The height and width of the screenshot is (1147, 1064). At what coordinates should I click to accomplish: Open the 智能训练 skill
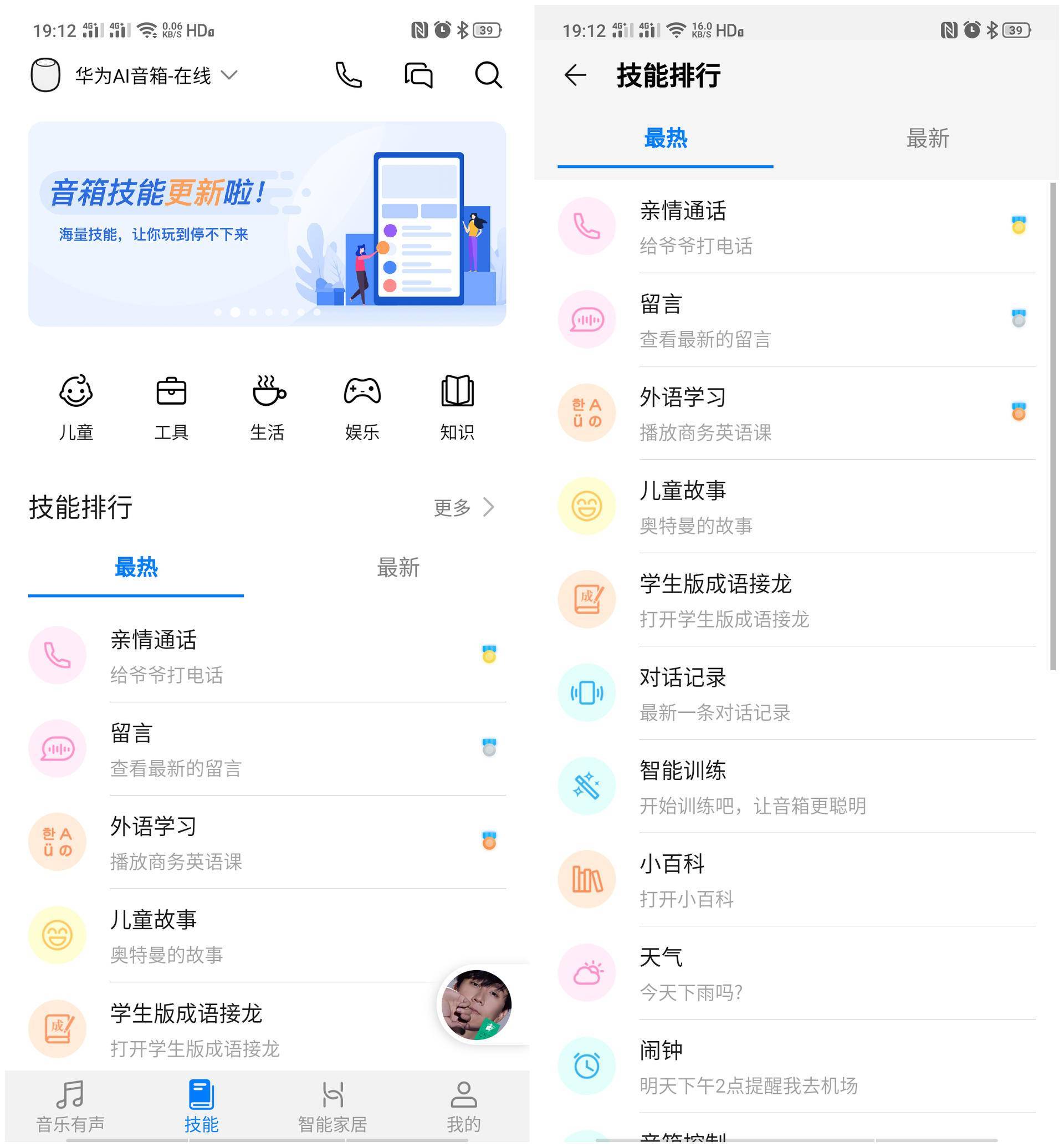[795, 786]
